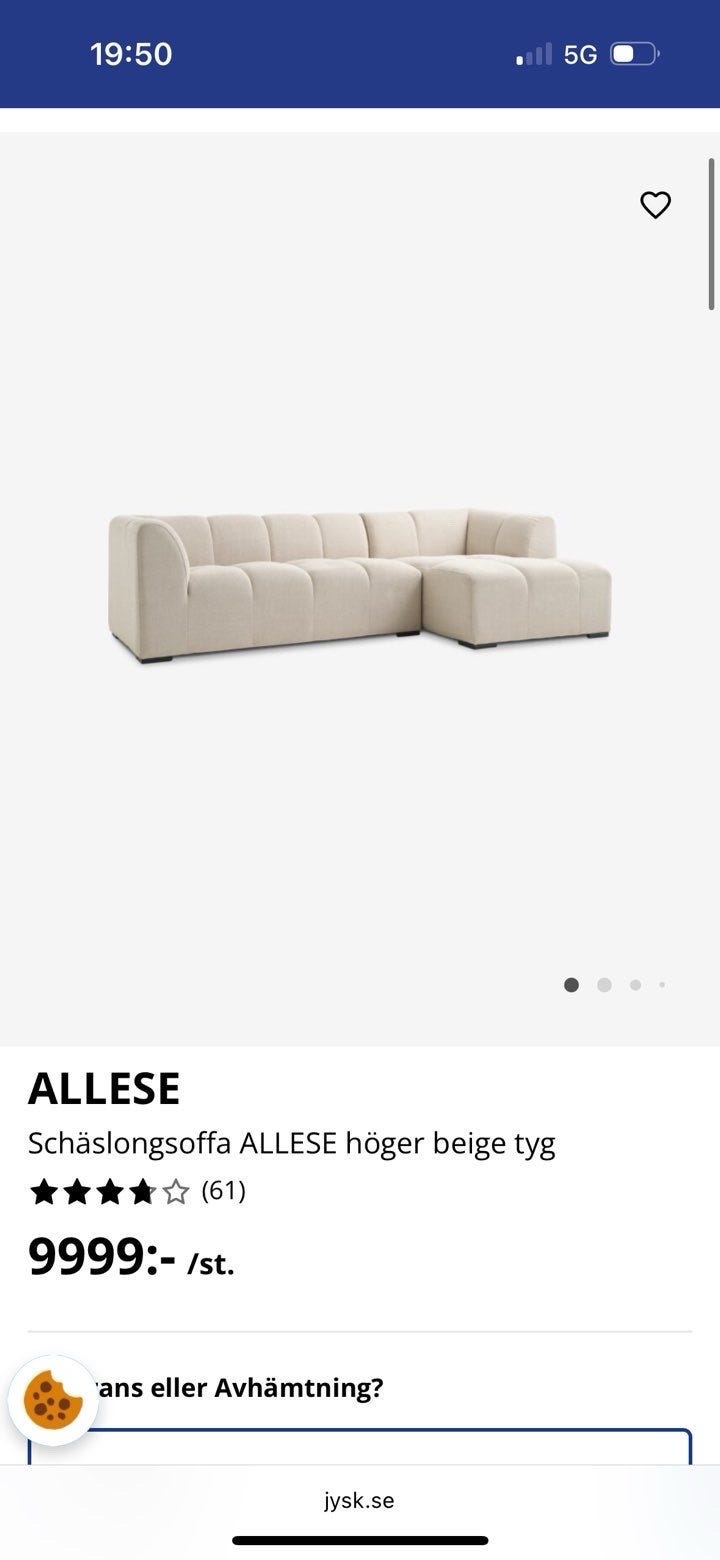Add ALLESE sofa to favorites with heart icon

(x=655, y=205)
